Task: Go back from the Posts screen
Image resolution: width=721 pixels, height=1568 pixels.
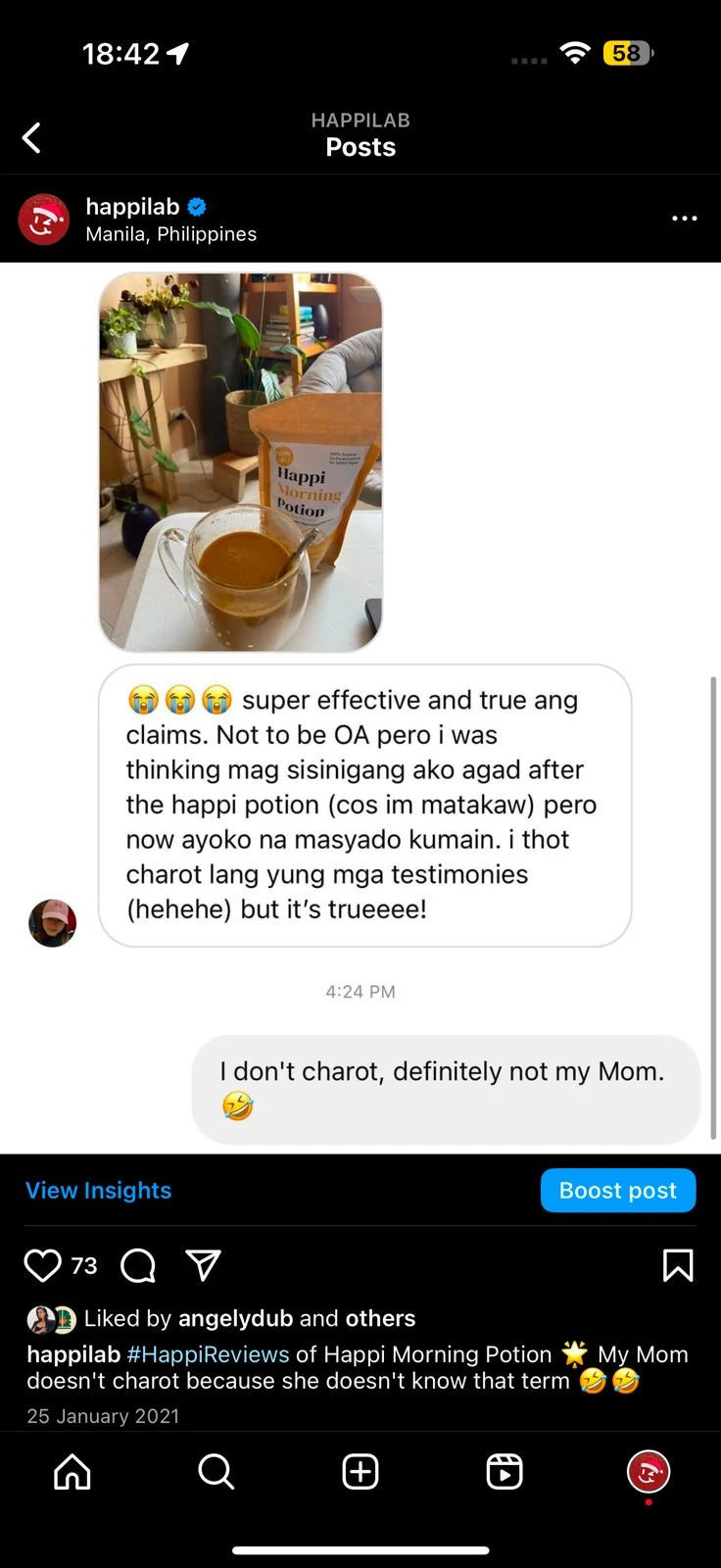Action: coord(32,138)
